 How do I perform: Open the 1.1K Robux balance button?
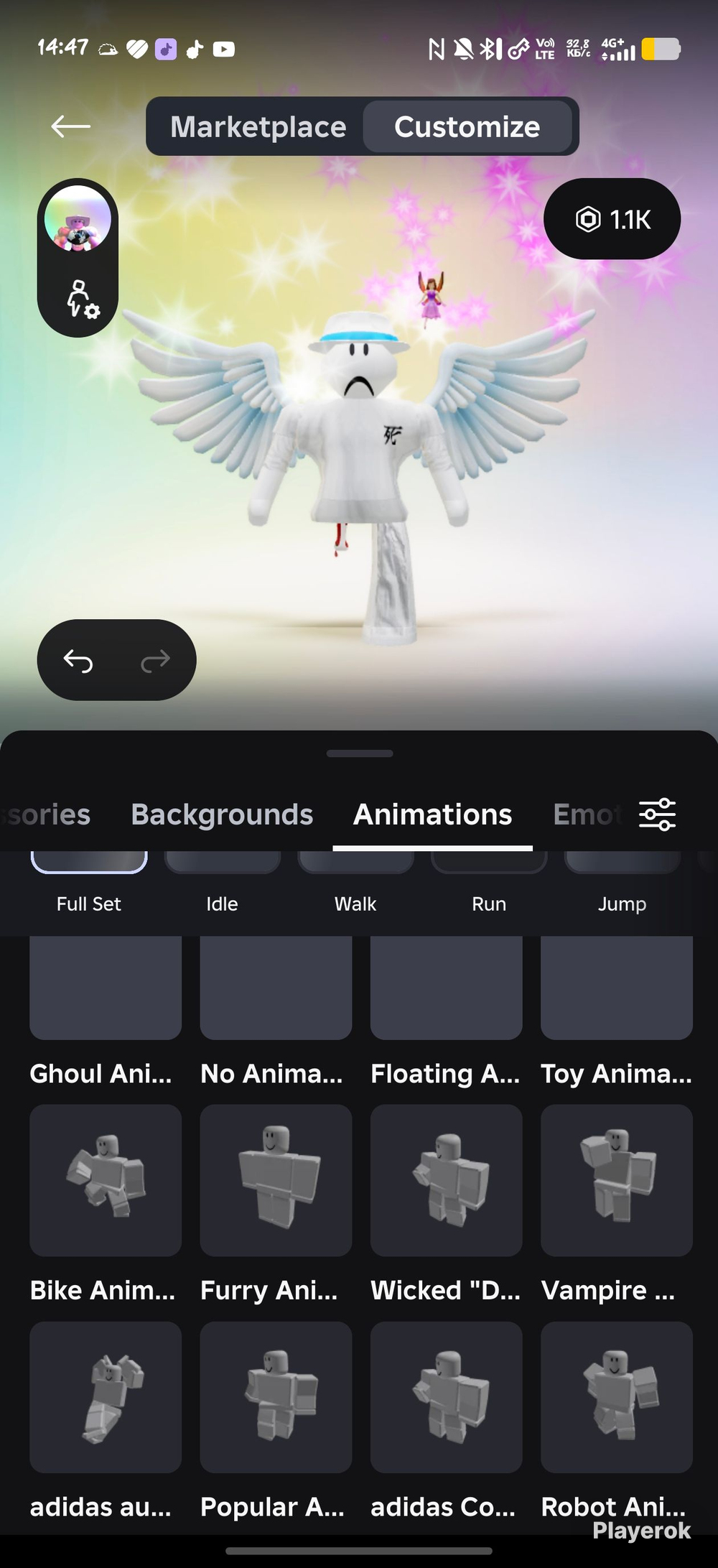(x=612, y=219)
